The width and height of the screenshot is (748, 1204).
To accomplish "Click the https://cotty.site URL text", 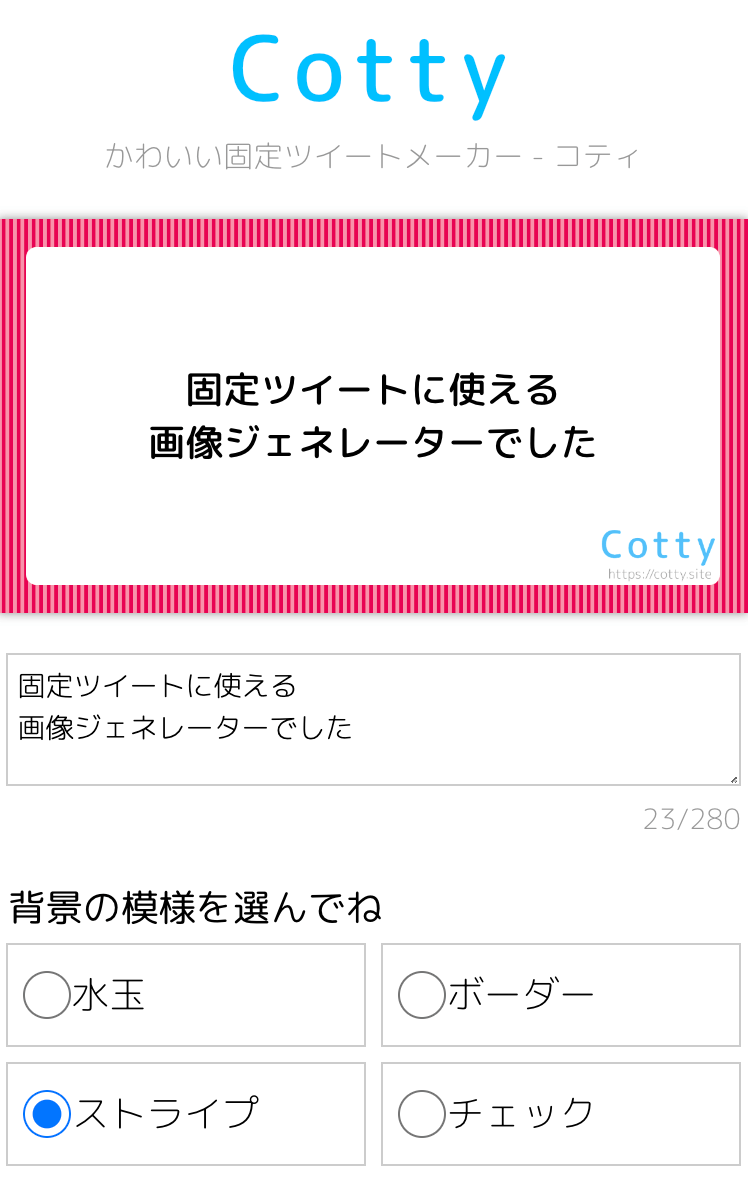I will coord(660,573).
